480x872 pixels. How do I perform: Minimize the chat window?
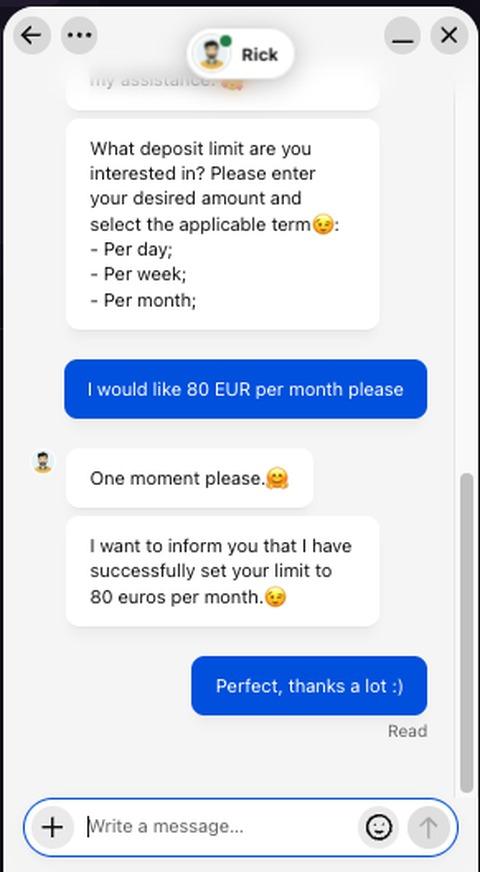click(402, 36)
